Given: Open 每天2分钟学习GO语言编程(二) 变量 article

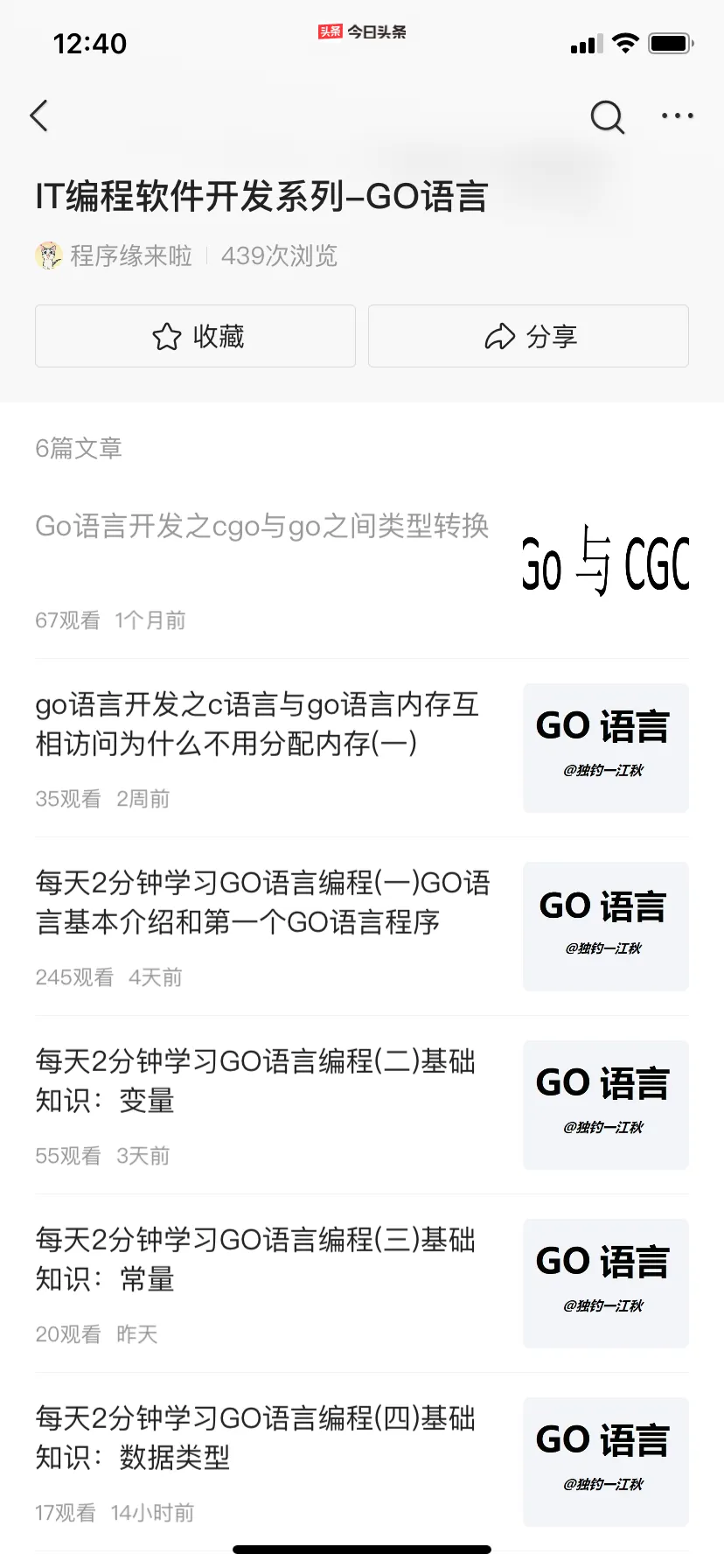Looking at the screenshot, I should click(x=255, y=1081).
